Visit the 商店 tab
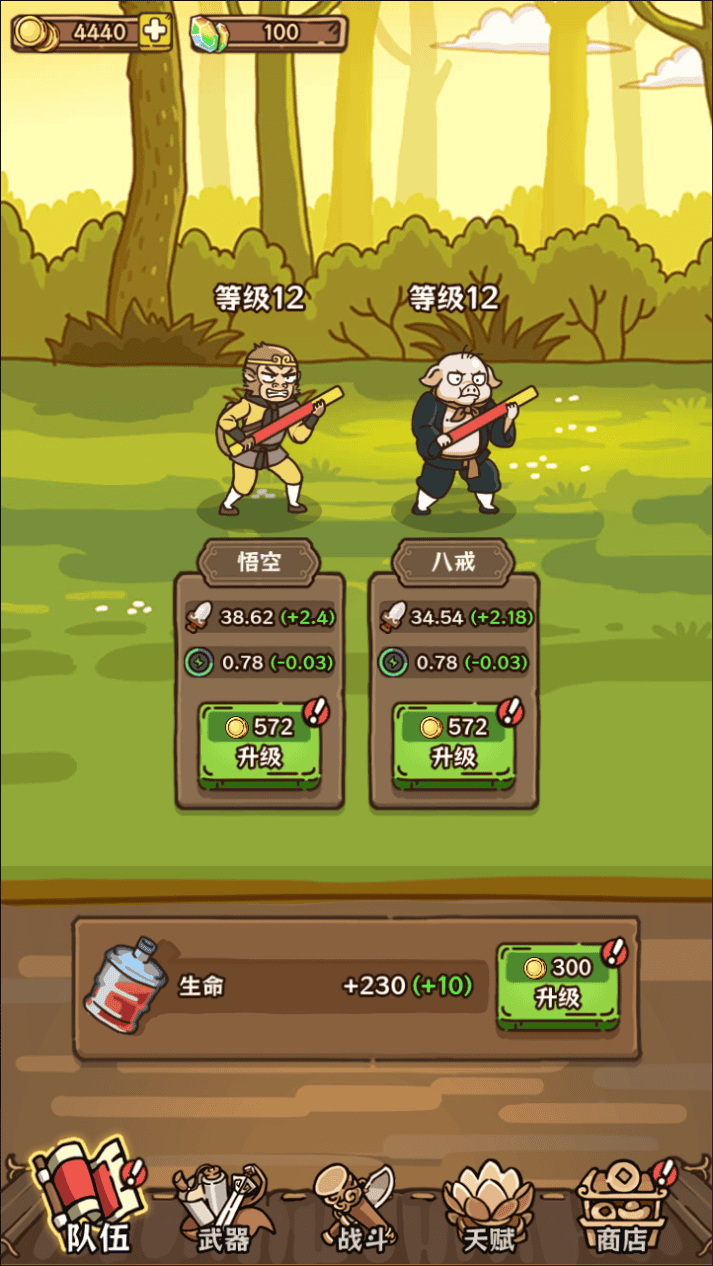The image size is (713, 1266). [622, 1211]
